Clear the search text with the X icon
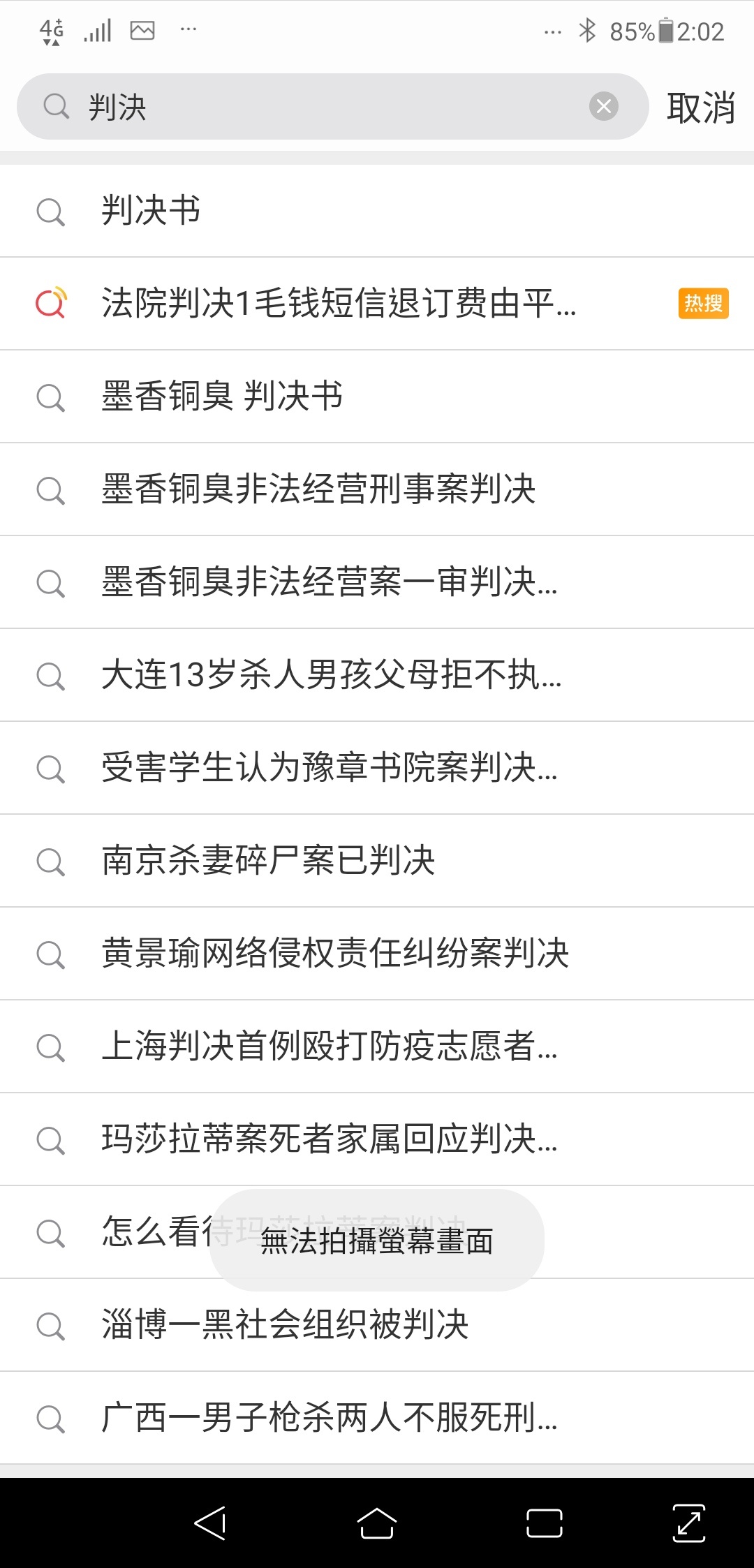Screen dimensions: 754x1568 tap(604, 106)
